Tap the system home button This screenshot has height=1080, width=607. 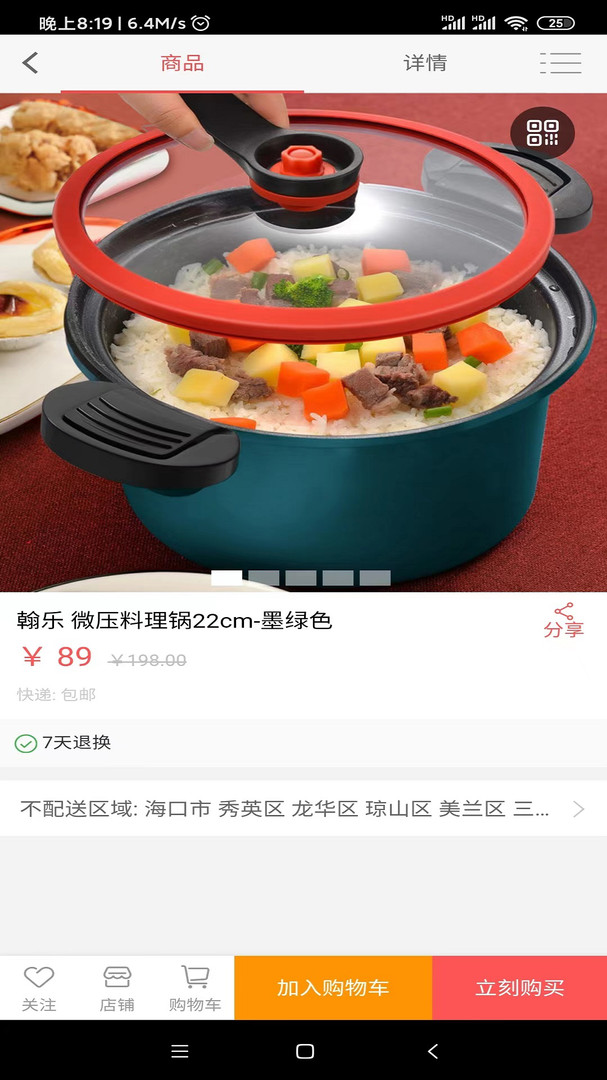coord(305,1051)
